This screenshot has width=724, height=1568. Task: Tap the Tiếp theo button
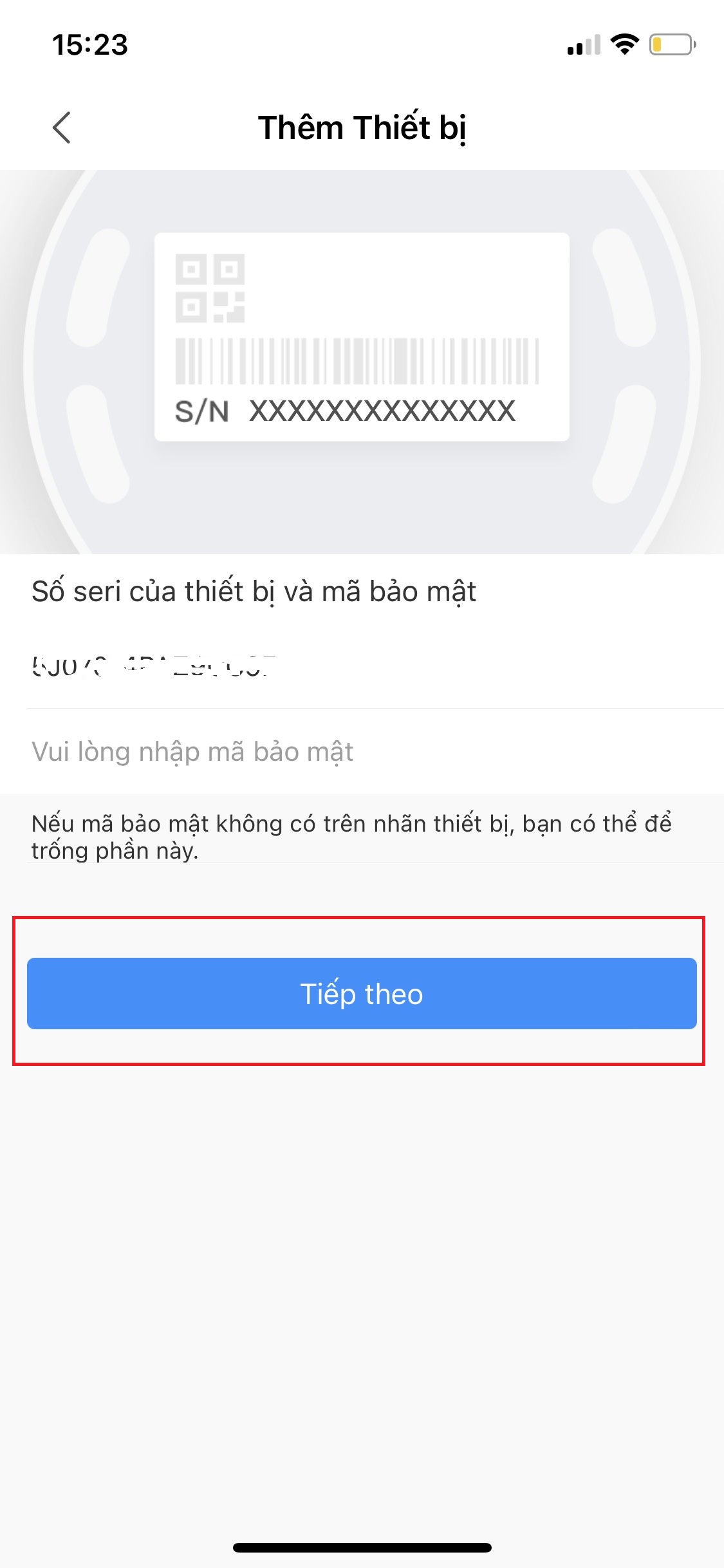click(x=362, y=993)
